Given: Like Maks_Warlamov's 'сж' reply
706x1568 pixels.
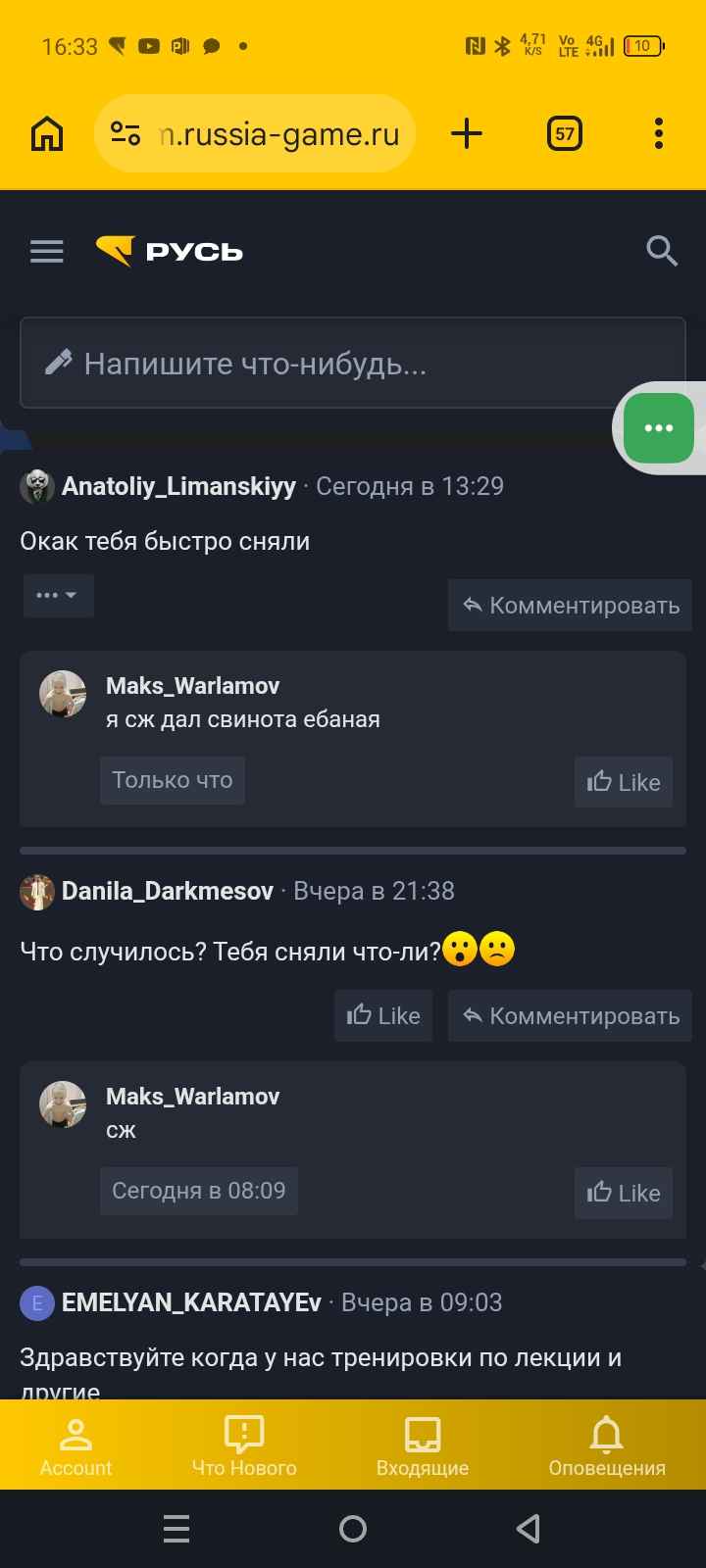Looking at the screenshot, I should point(624,1193).
